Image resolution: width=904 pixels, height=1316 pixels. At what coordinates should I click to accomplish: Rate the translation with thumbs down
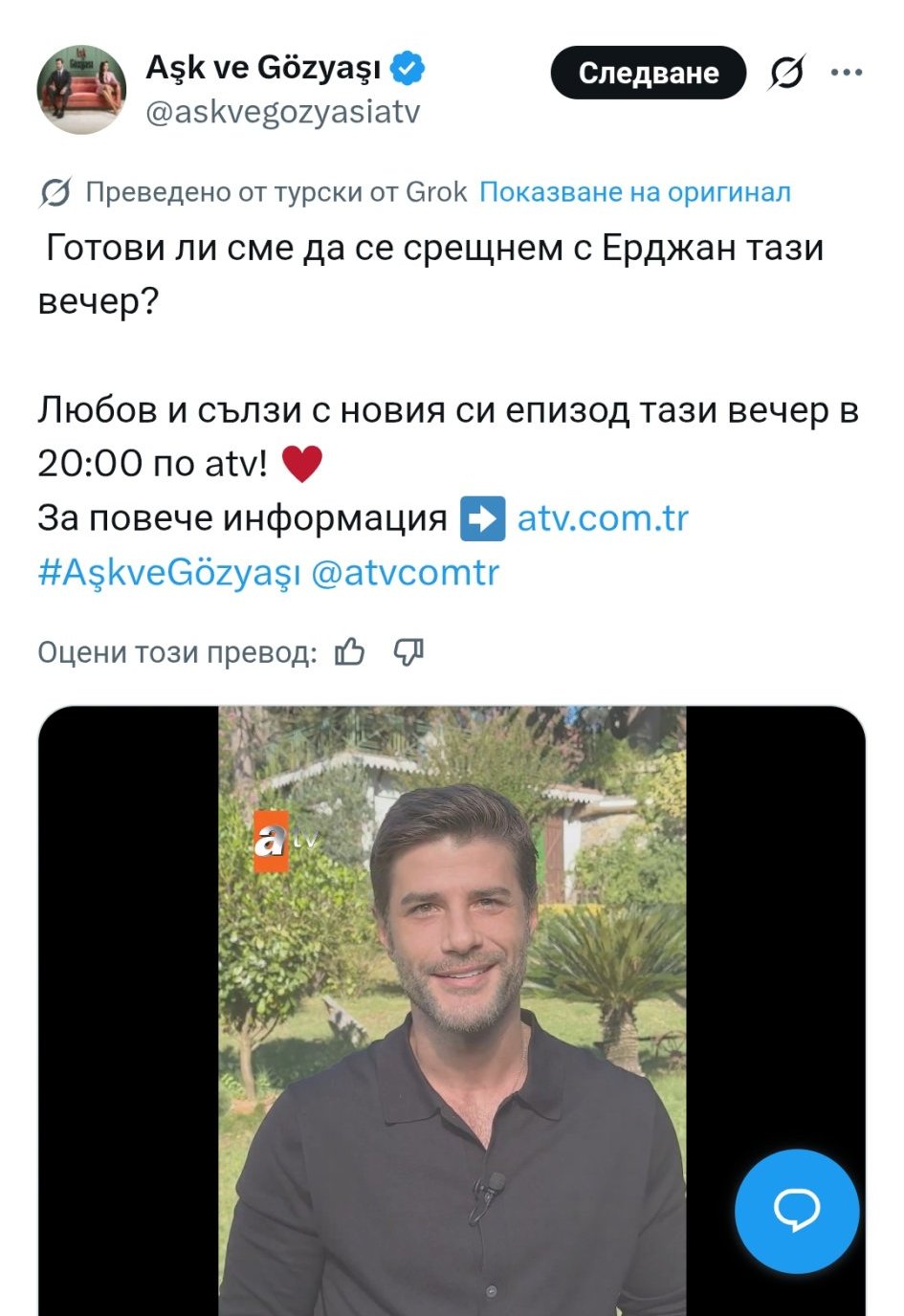click(x=408, y=652)
